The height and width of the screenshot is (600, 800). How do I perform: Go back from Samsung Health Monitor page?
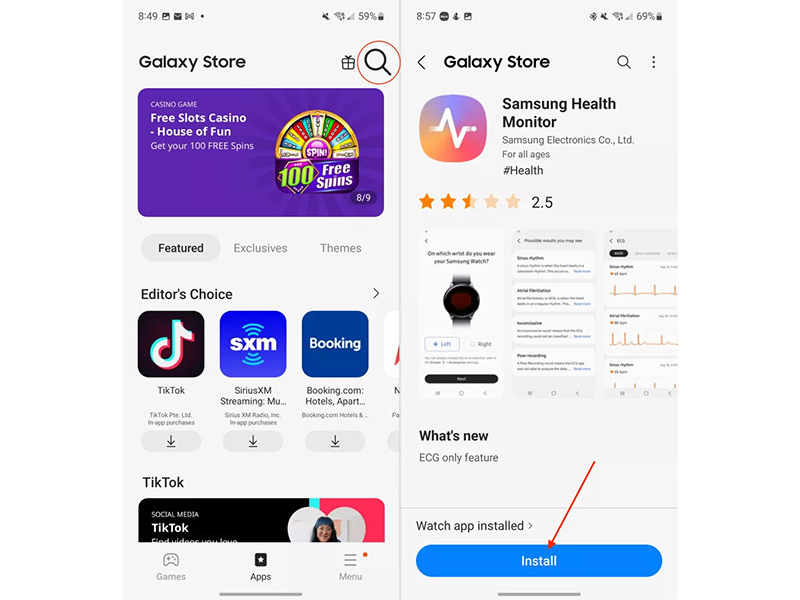pyautogui.click(x=421, y=62)
